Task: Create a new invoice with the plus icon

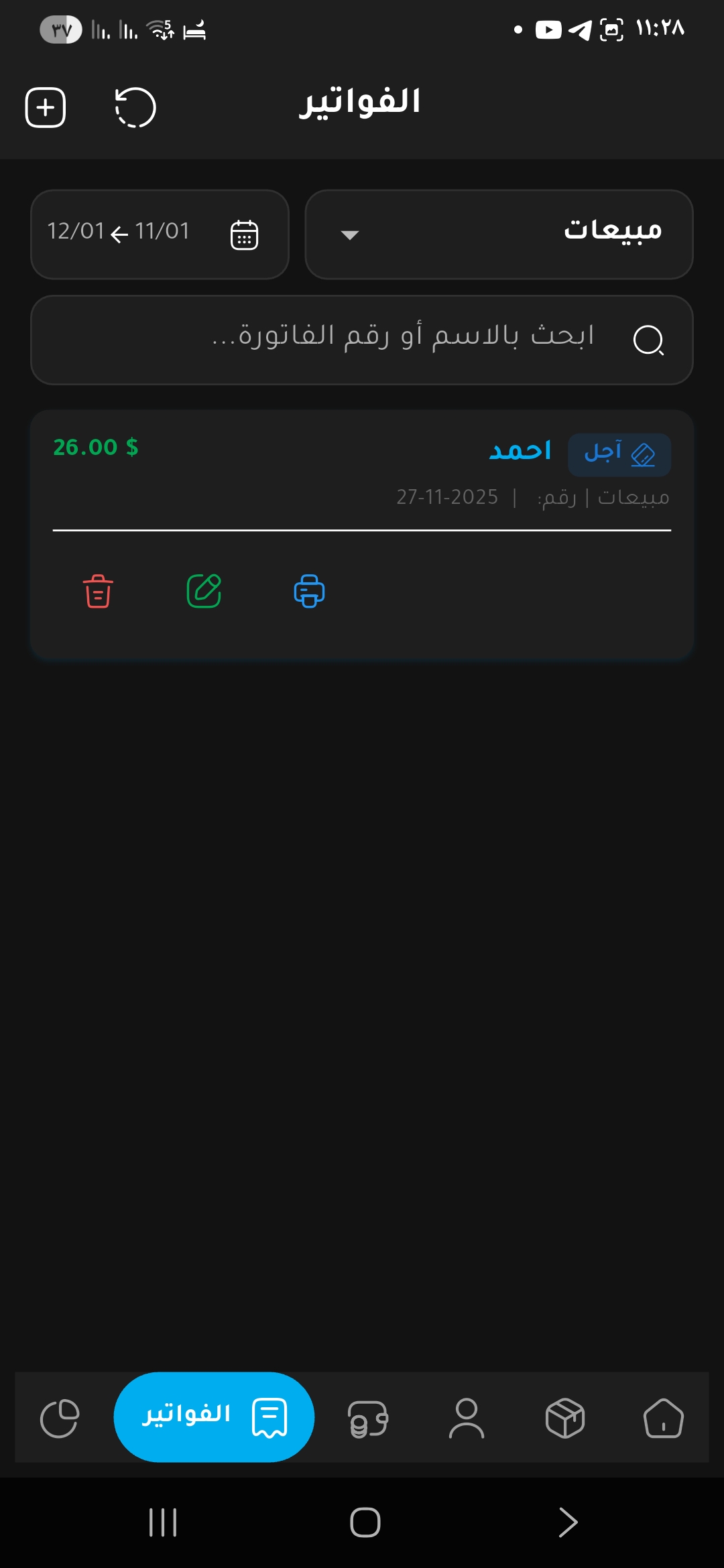Action: (45, 107)
